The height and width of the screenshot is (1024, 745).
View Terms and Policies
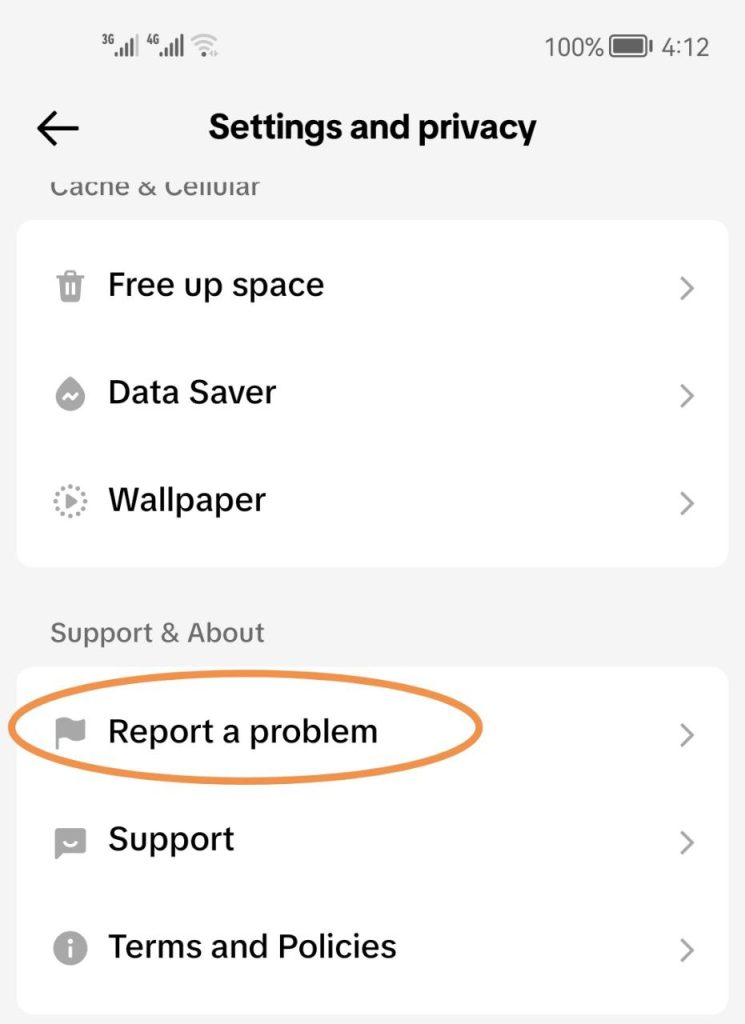pos(252,947)
